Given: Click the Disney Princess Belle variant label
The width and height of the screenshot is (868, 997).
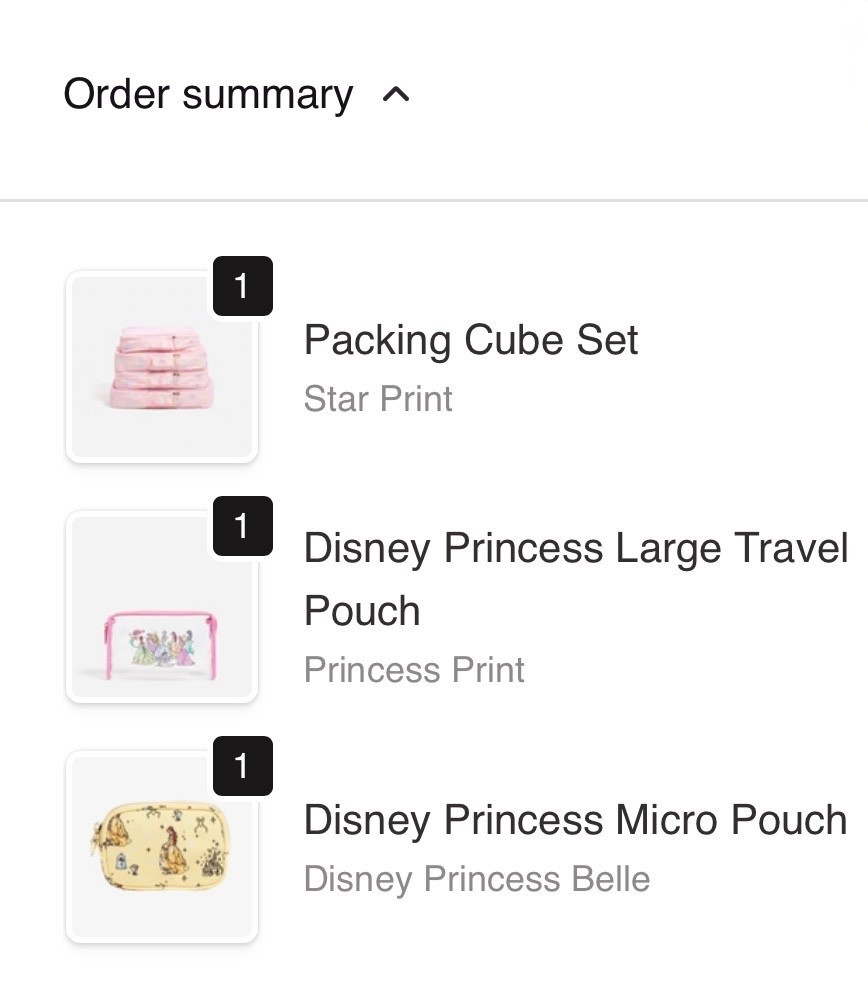Looking at the screenshot, I should [477, 879].
